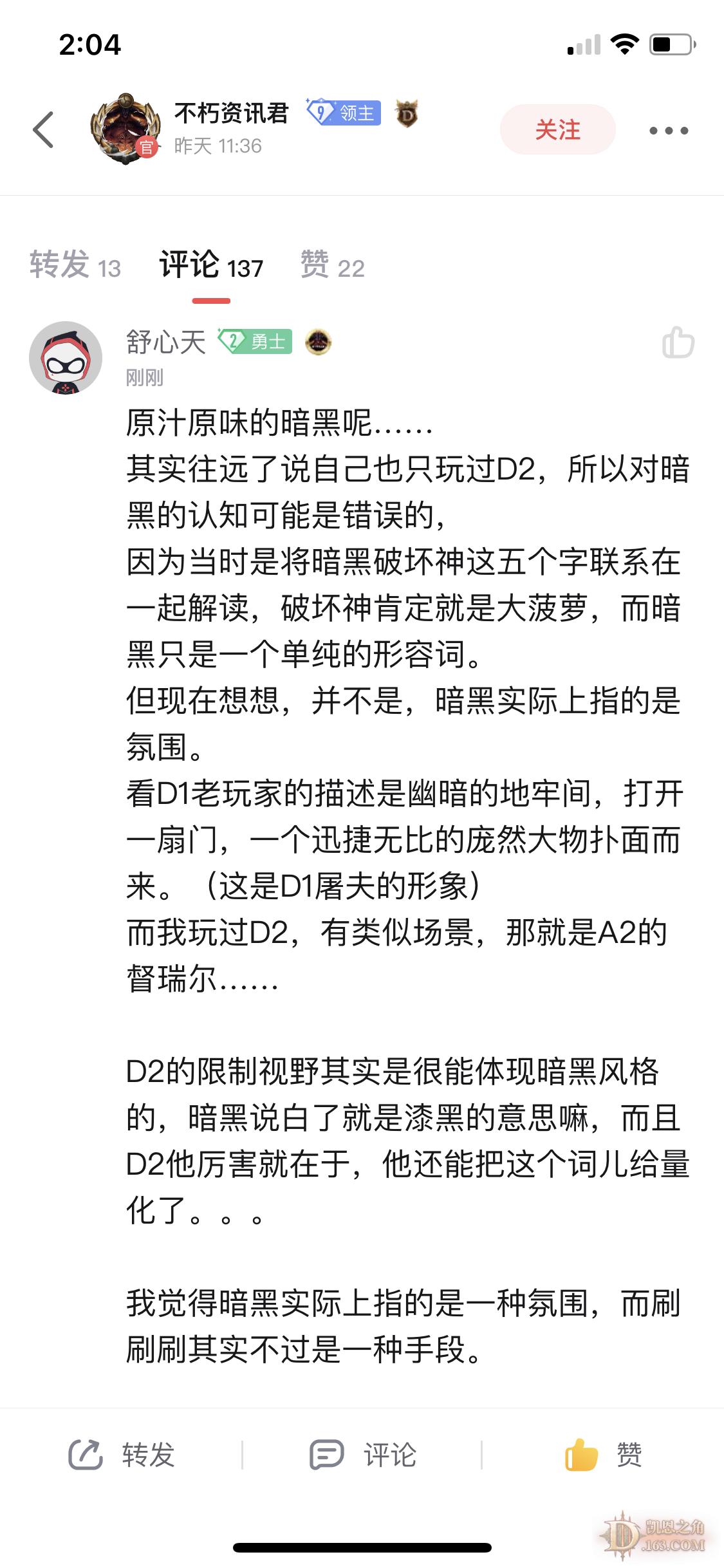Image resolution: width=724 pixels, height=1568 pixels.
Task: Like 舒心天's comment
Action: (x=678, y=342)
